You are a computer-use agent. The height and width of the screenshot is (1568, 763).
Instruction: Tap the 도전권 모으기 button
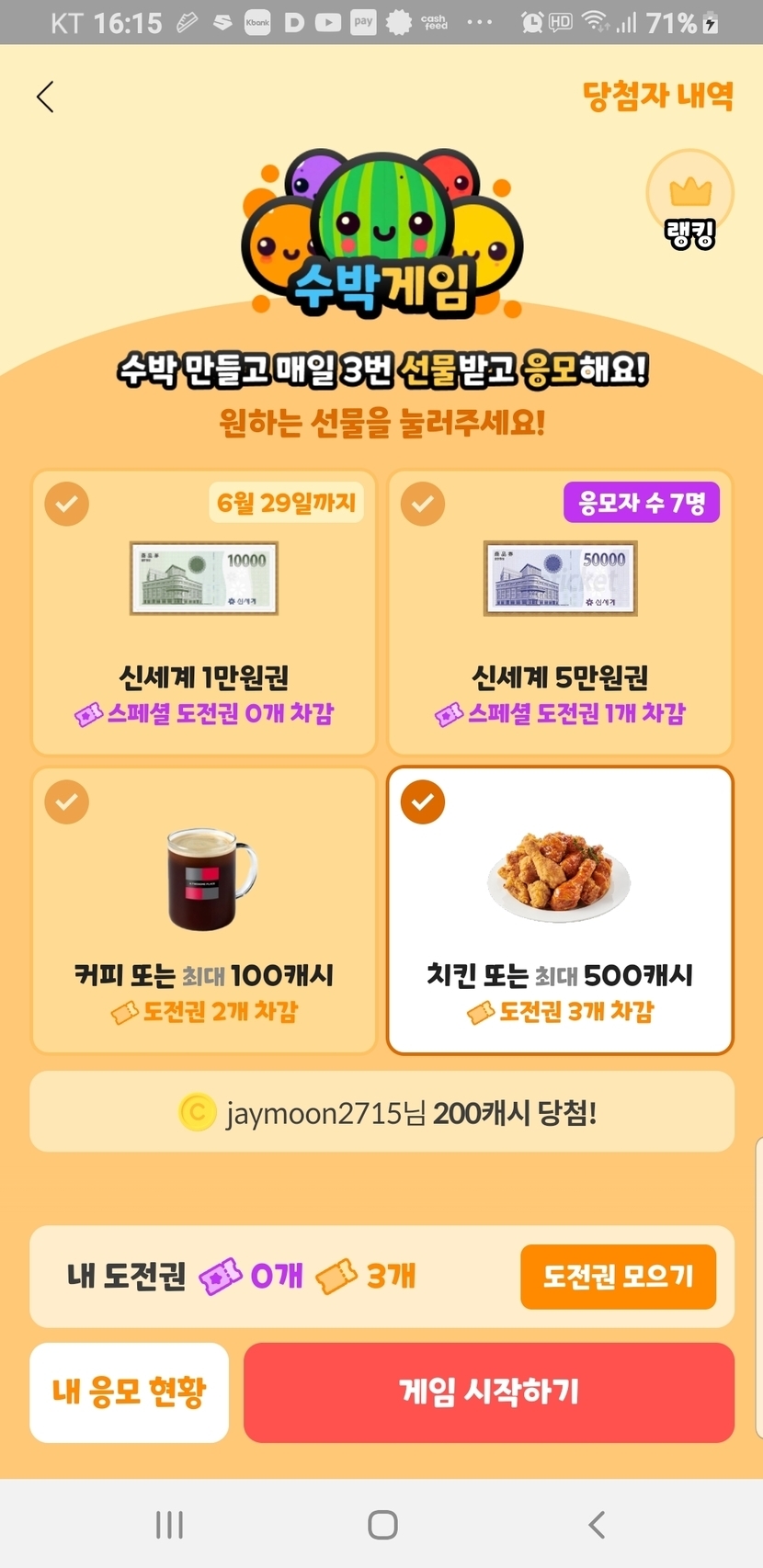click(x=618, y=1276)
